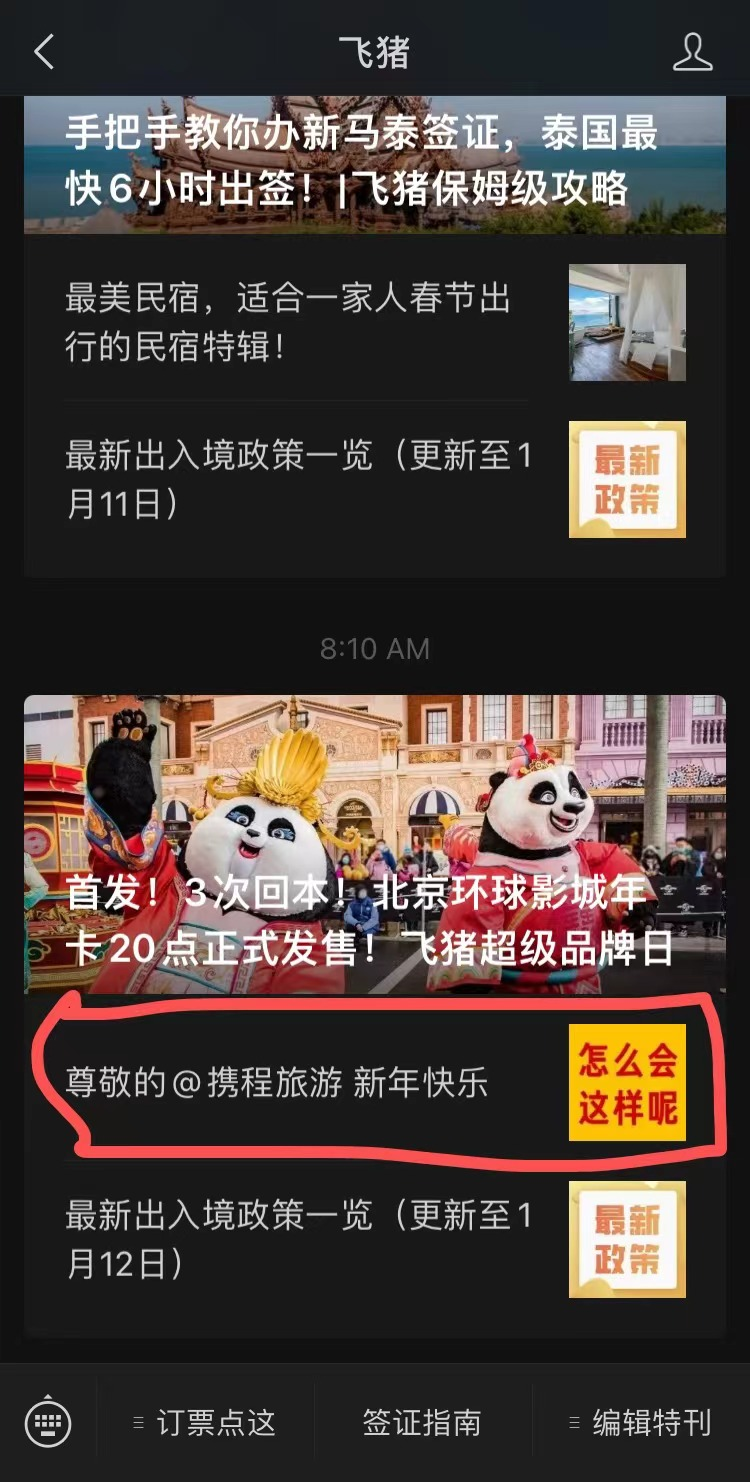The height and width of the screenshot is (1482, 750).
Task: Open the 订票点这 menu
Action: (x=206, y=1422)
